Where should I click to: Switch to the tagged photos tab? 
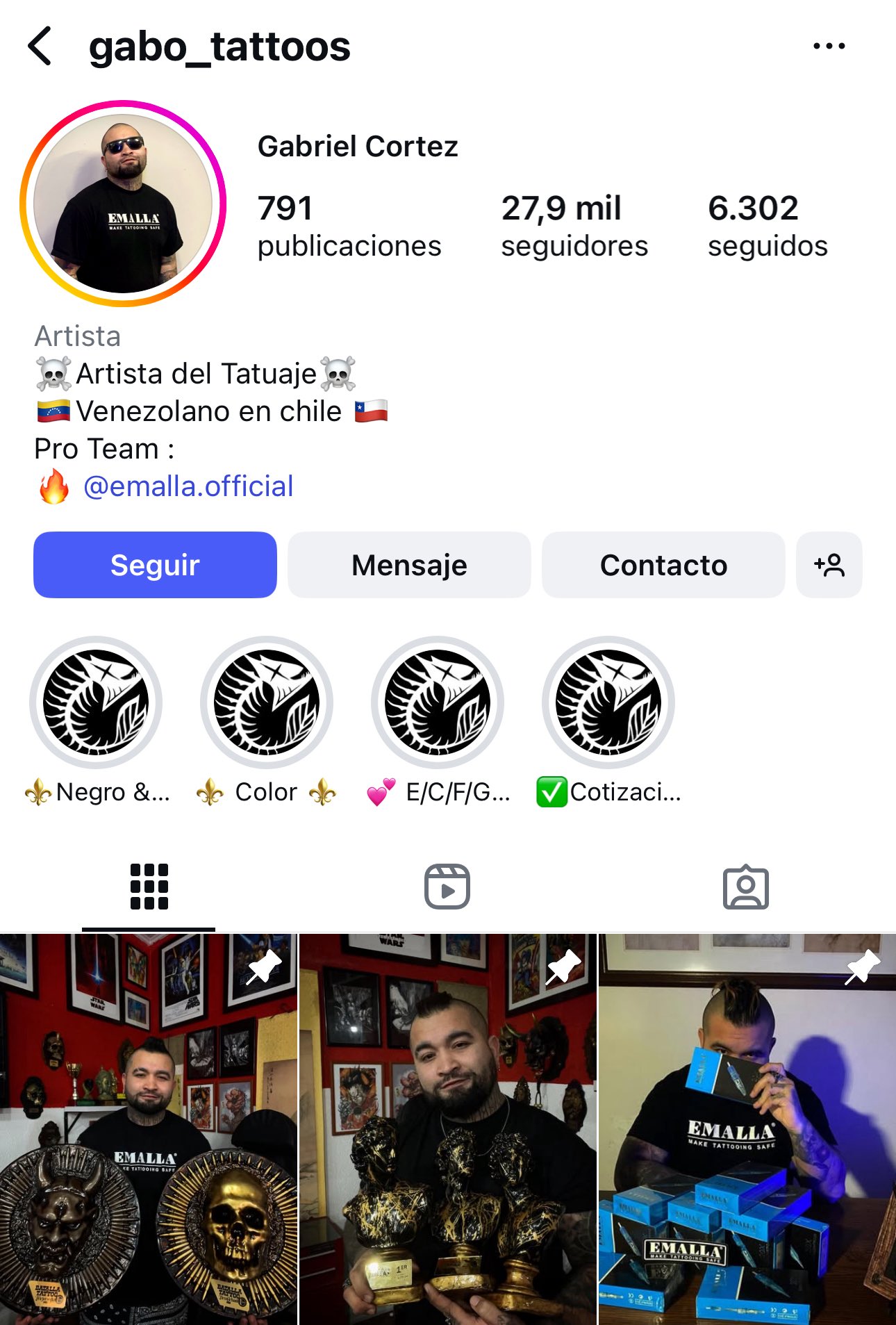click(745, 887)
